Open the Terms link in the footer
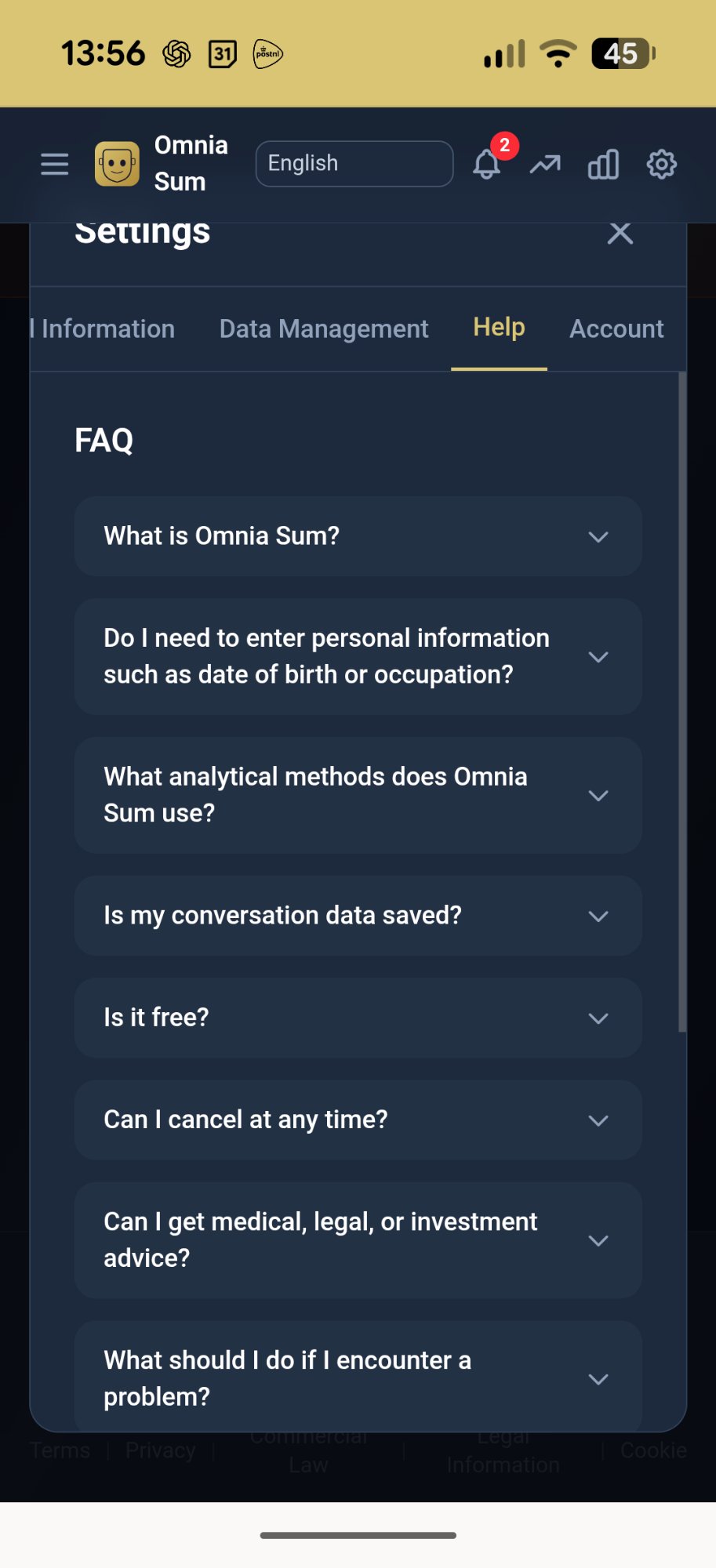This screenshot has height=1568, width=716. coord(60,1450)
